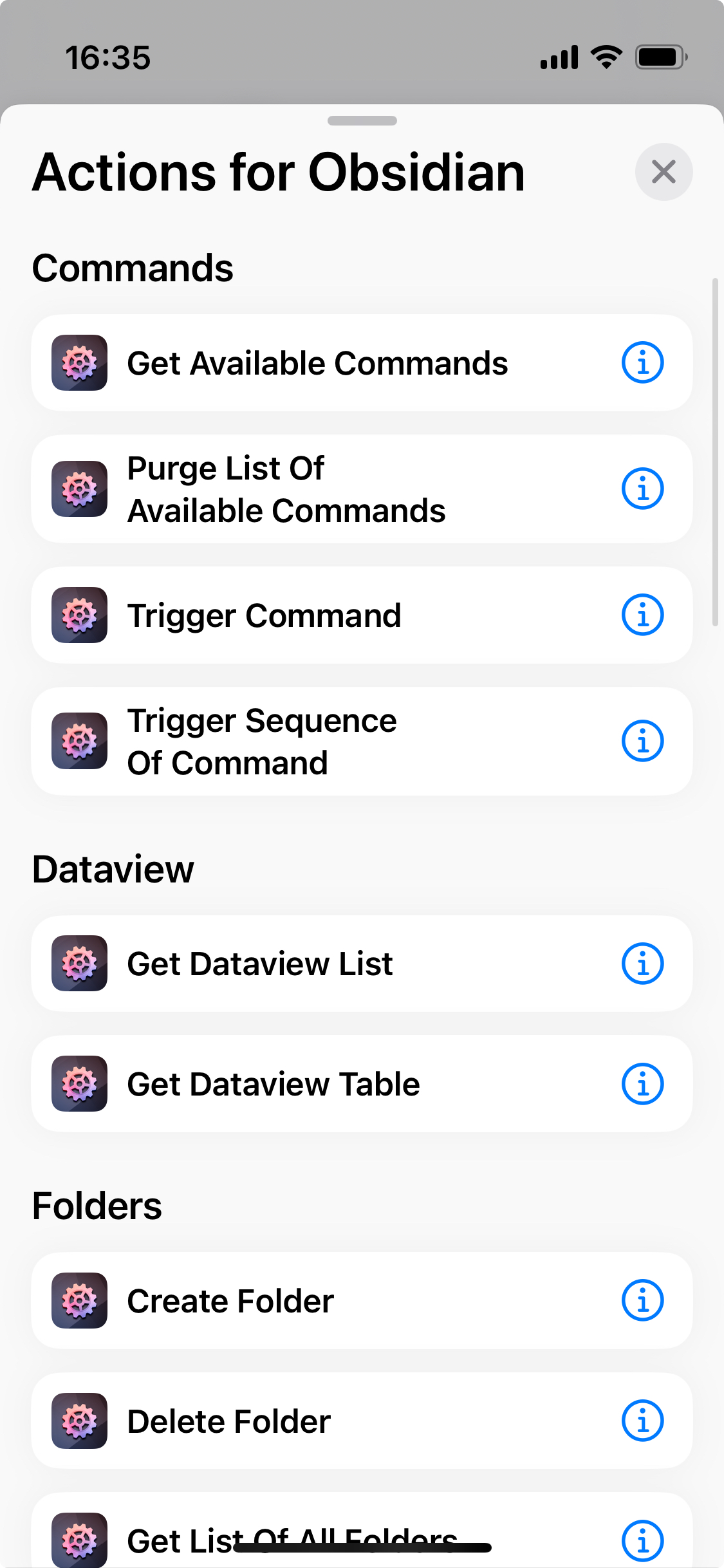The image size is (724, 1568).
Task: Show info for Get Available Commands
Action: [x=642, y=363]
